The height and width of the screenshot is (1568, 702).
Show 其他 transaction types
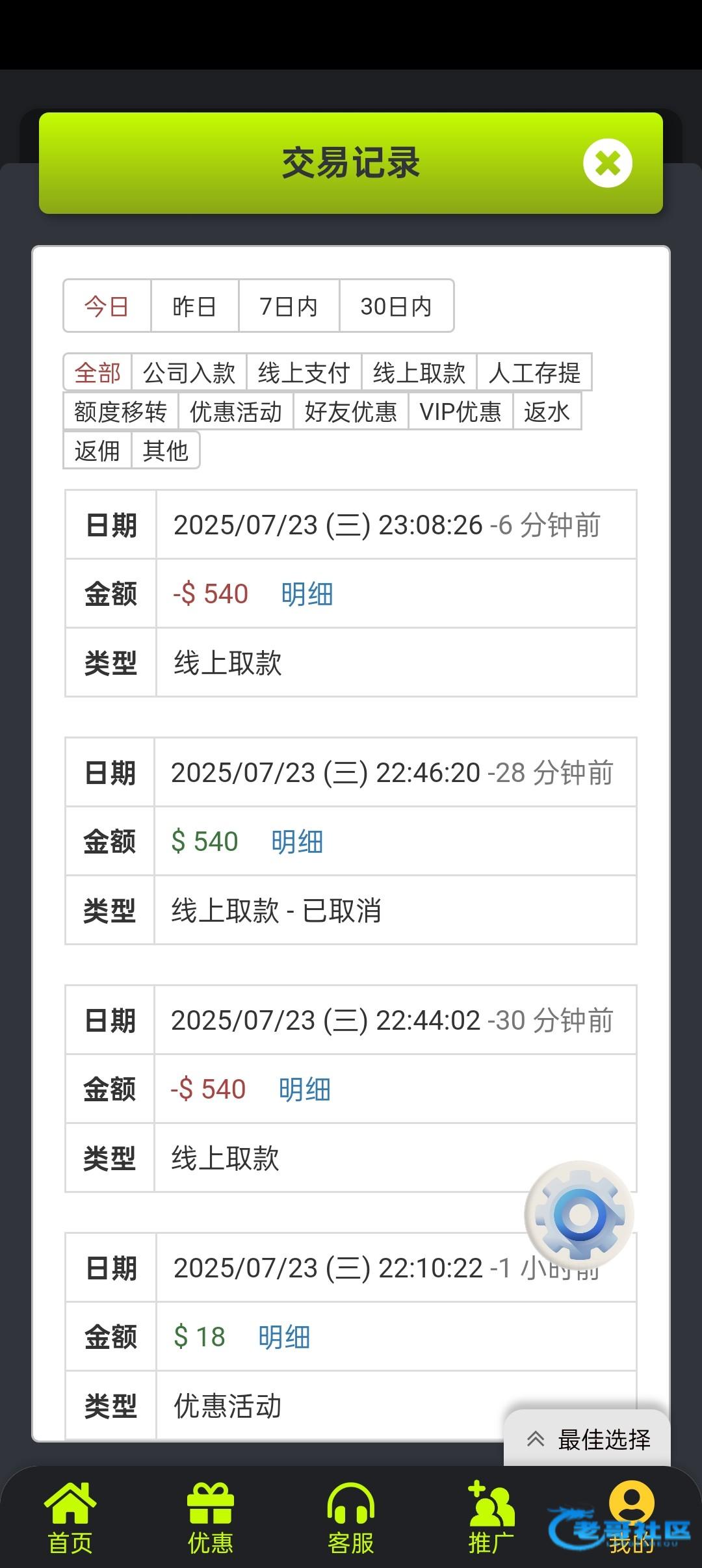click(x=166, y=451)
